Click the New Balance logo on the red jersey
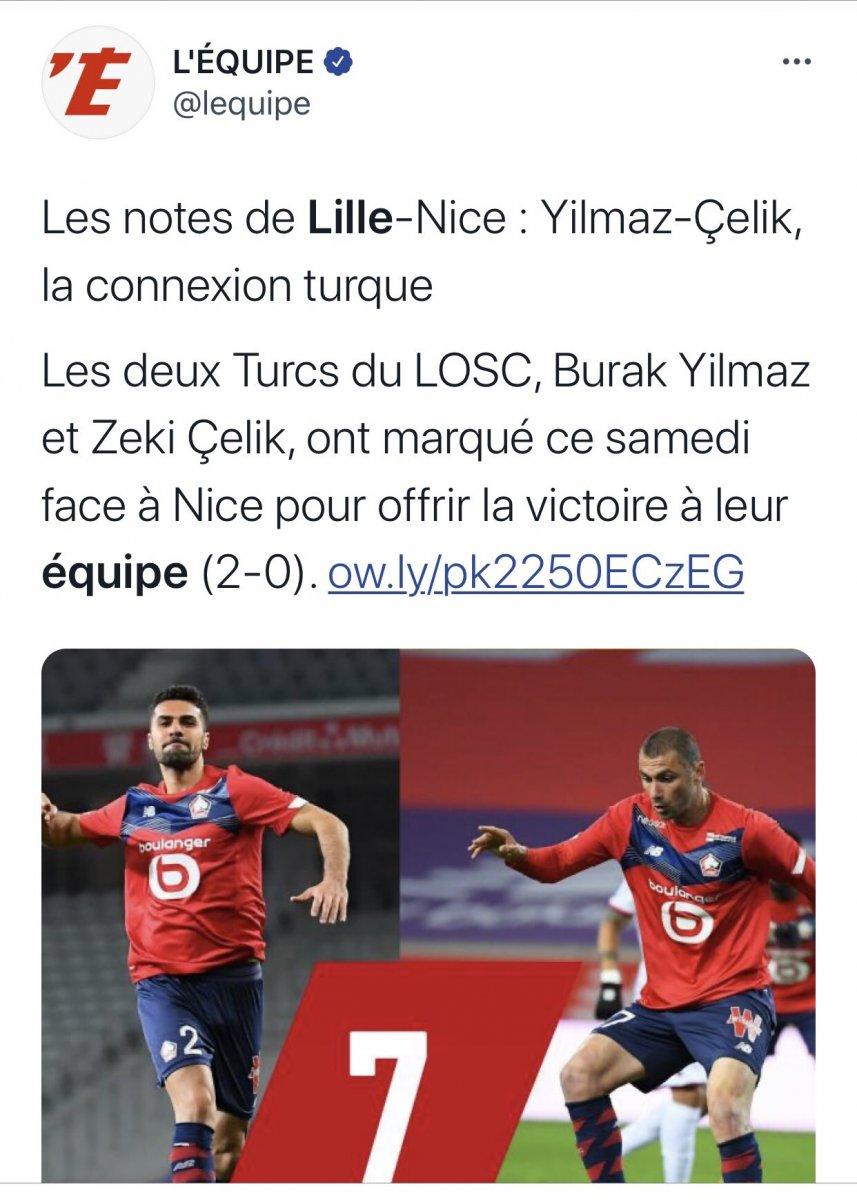 pyautogui.click(x=149, y=810)
